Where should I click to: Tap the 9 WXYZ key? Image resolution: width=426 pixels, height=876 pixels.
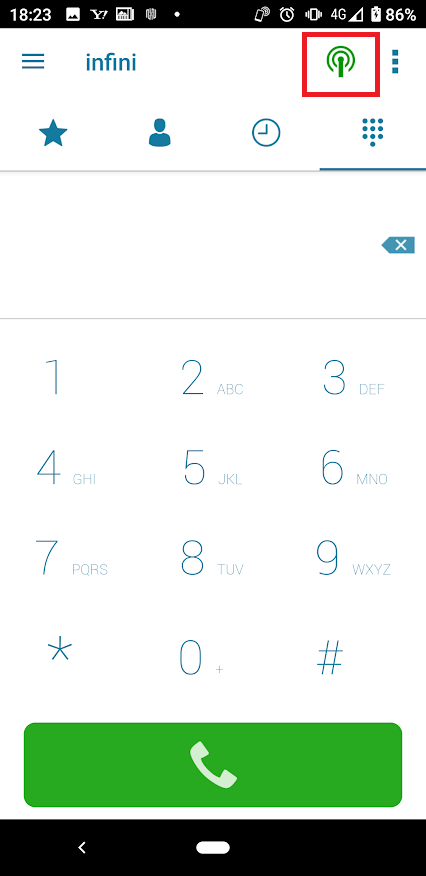[x=355, y=558]
